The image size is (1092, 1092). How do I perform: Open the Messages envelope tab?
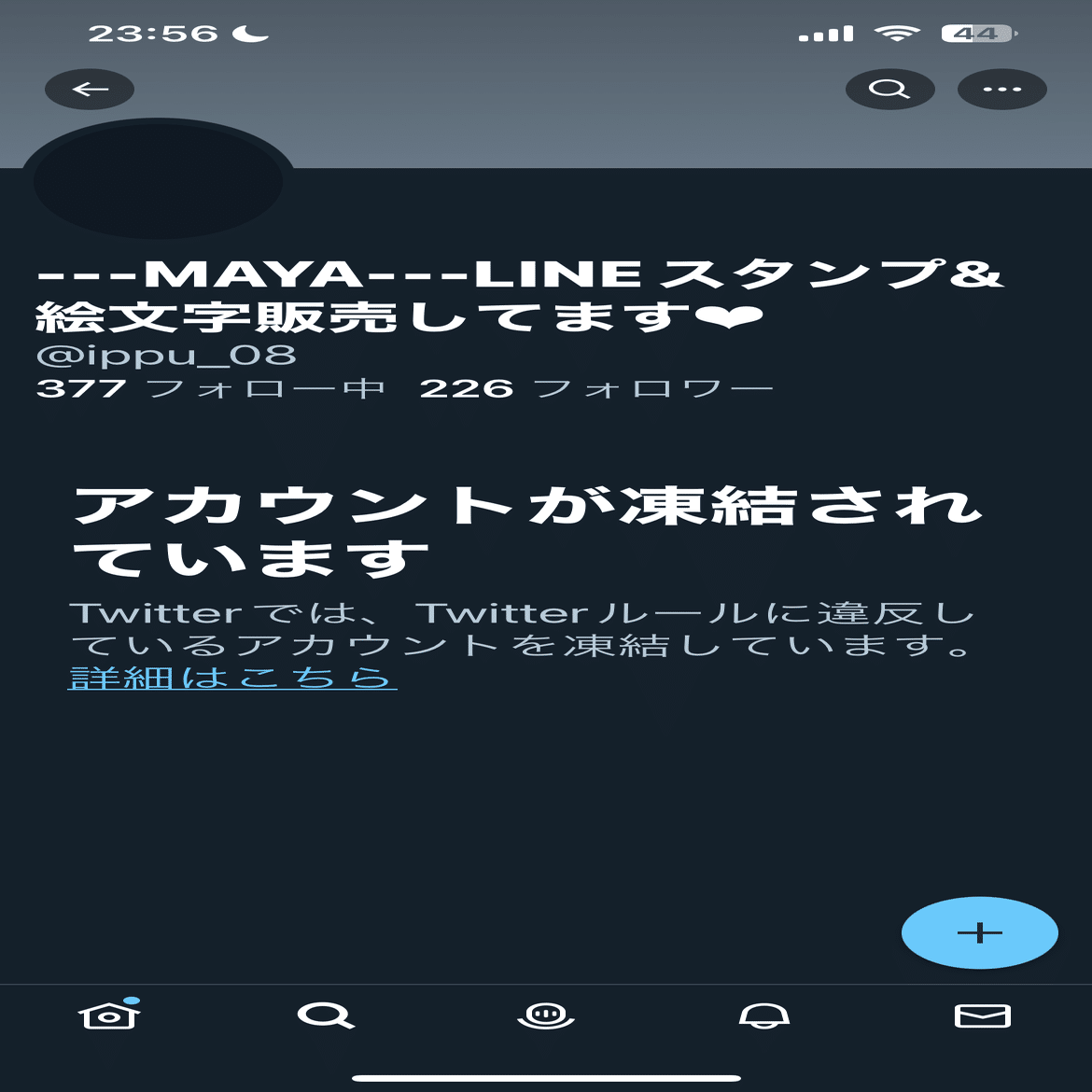[982, 1015]
